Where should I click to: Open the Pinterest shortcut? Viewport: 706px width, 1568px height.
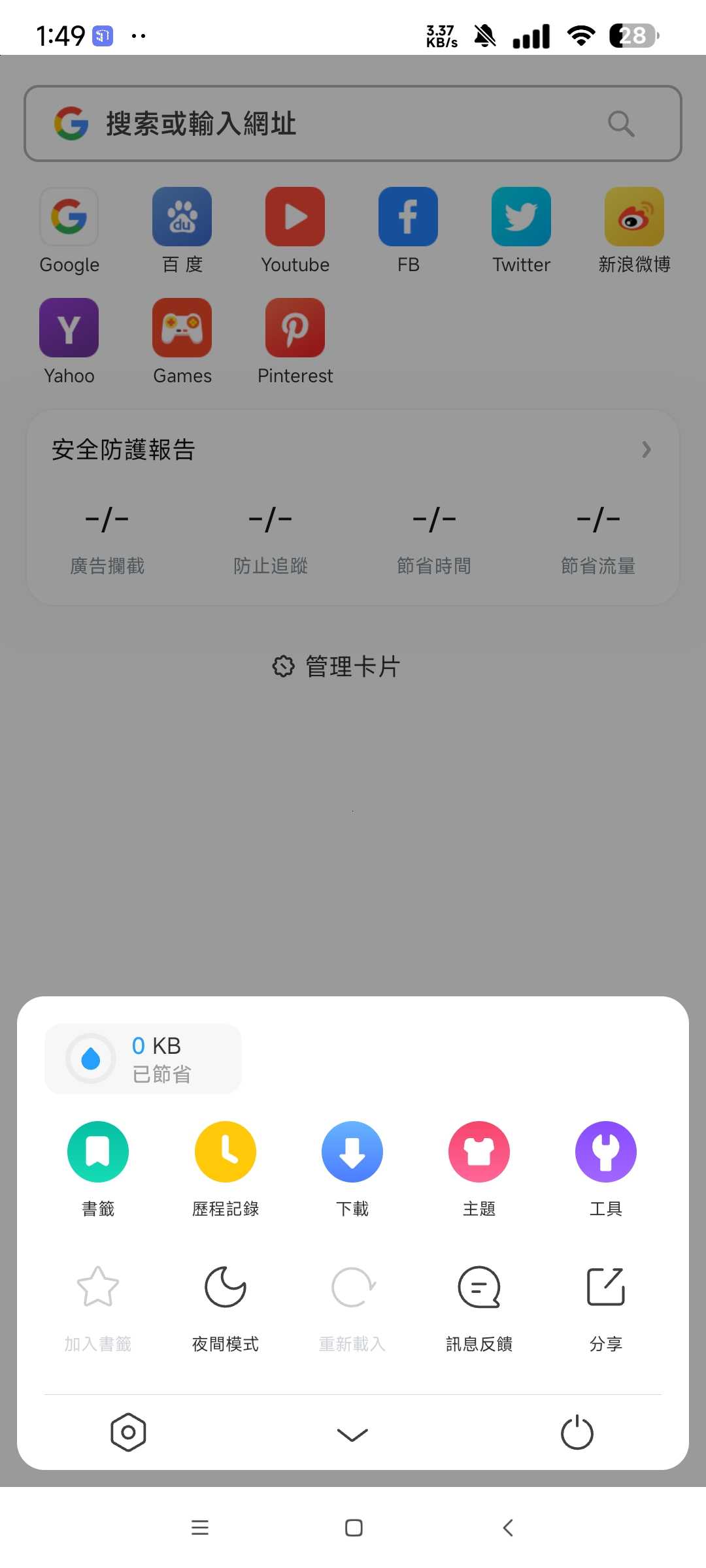(x=295, y=327)
